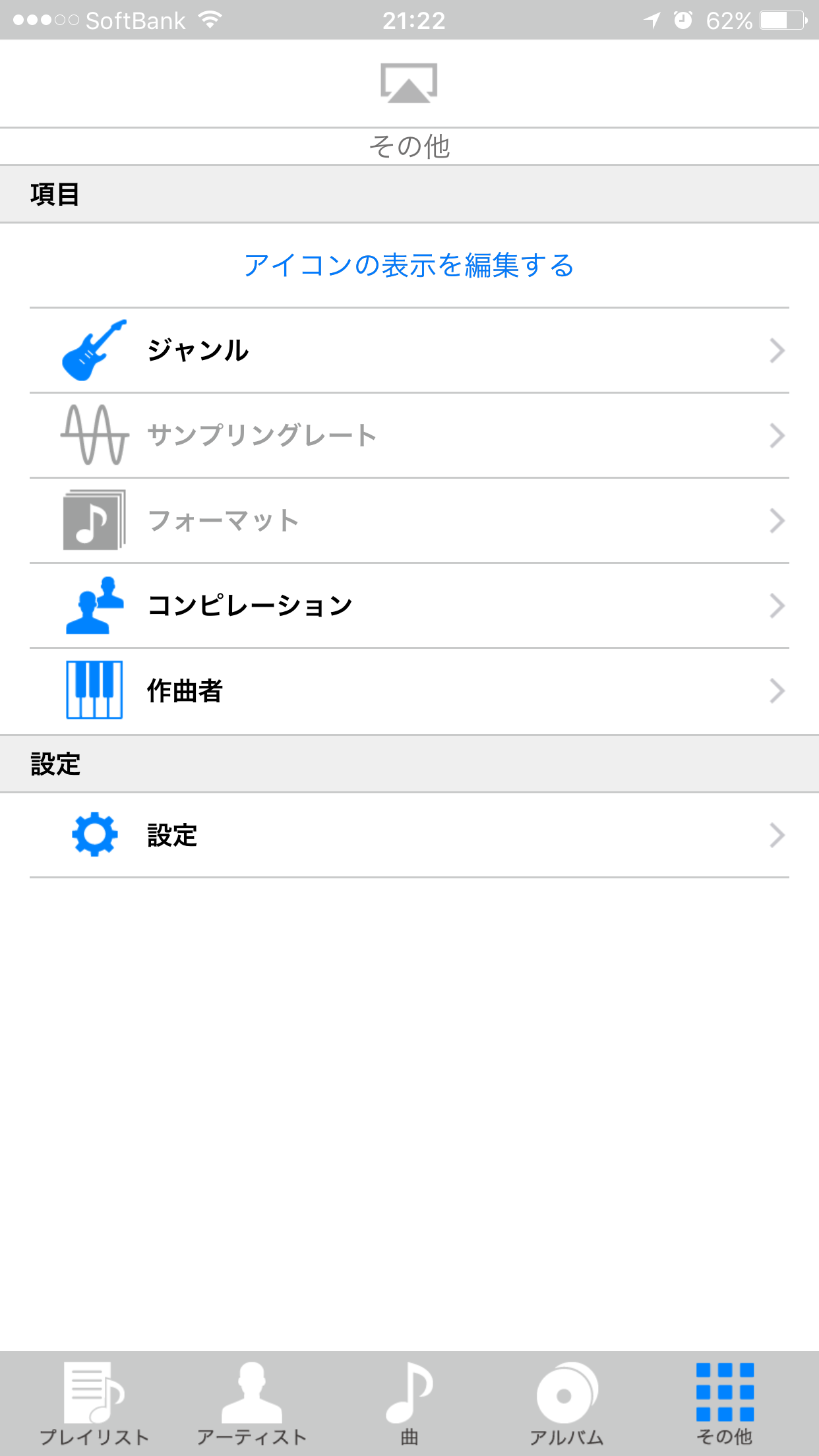
Task: Open the サンプリングレート row
Action: pos(409,435)
